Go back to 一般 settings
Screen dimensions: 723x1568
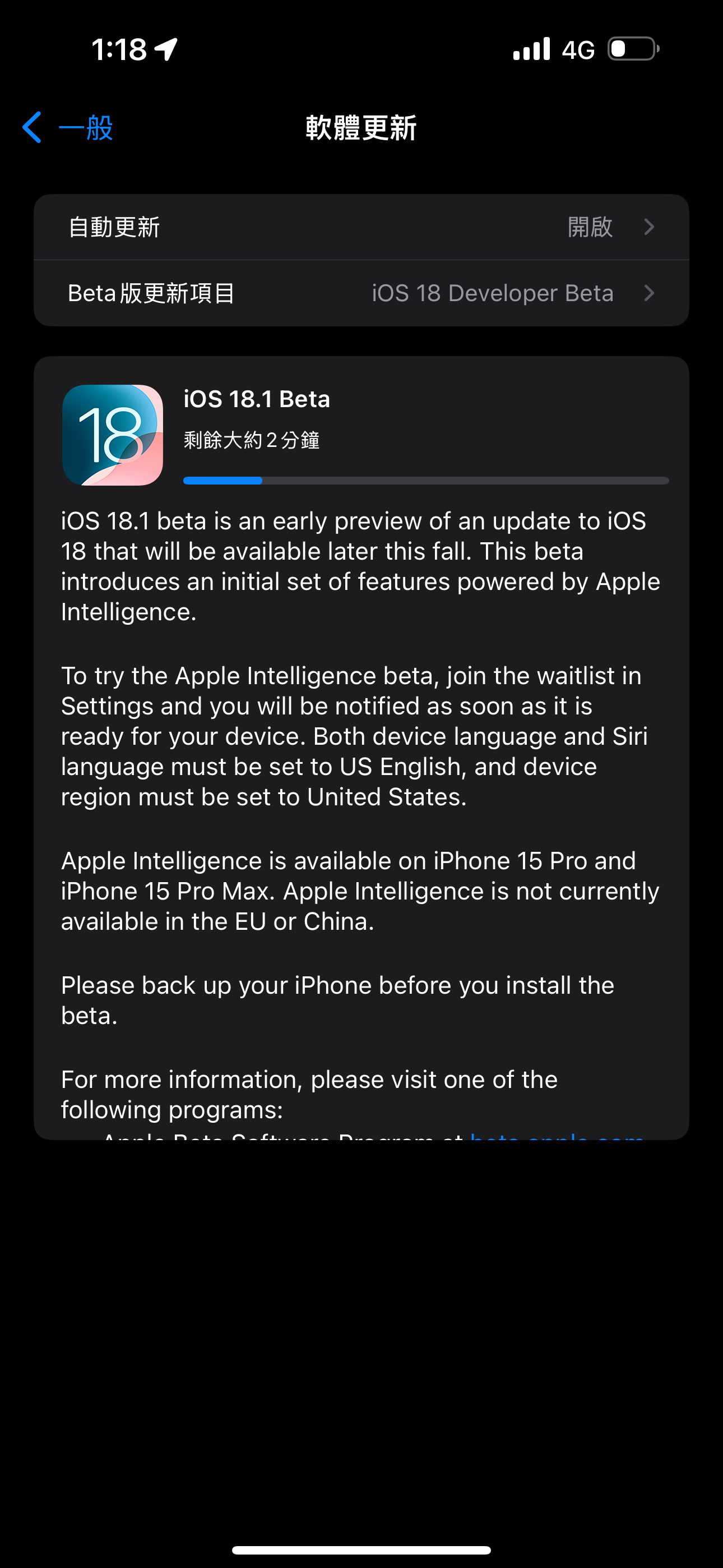coord(68,128)
